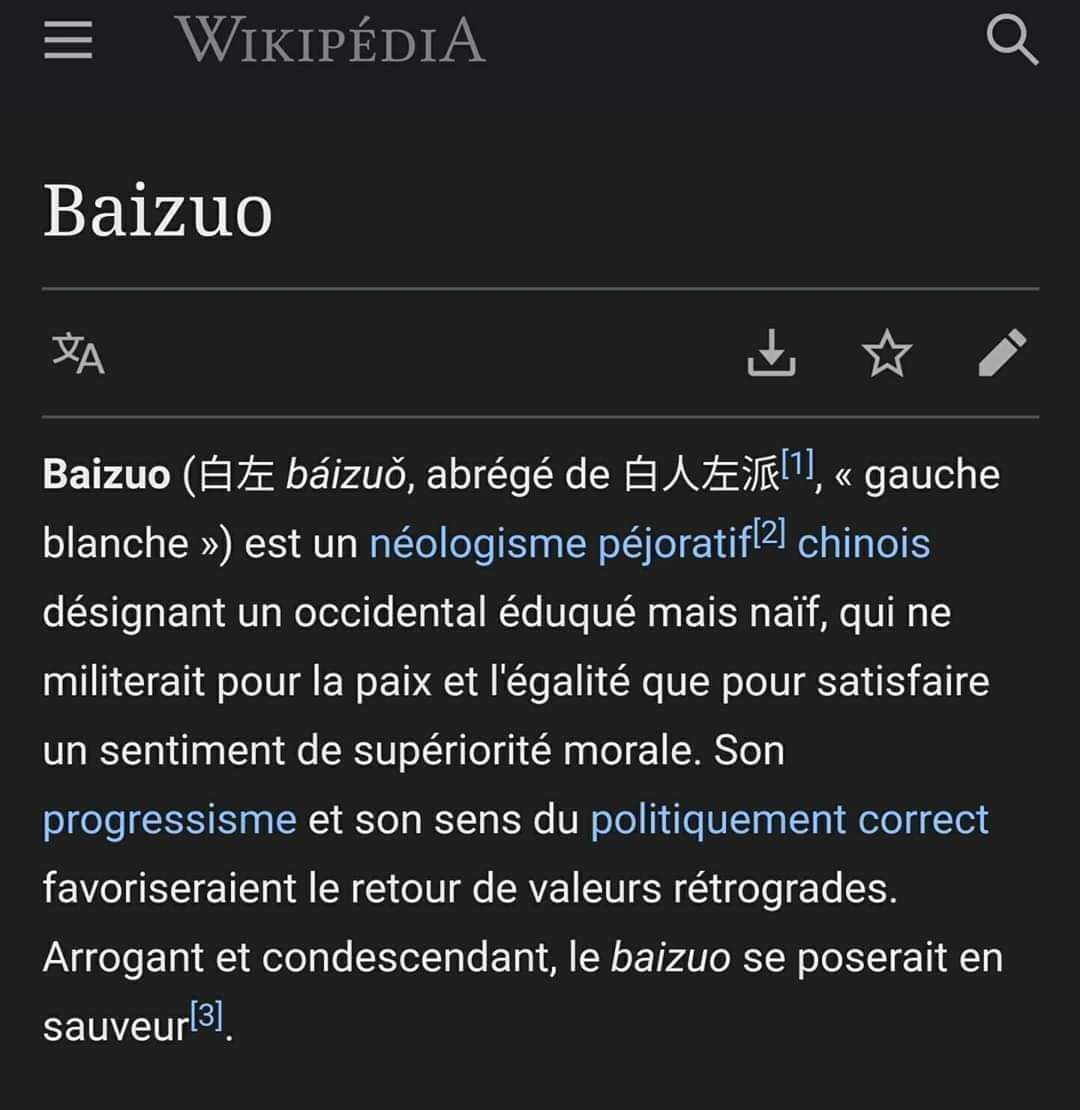Open the hamburger navigation menu
1080x1110 pixels.
pyautogui.click(x=68, y=41)
